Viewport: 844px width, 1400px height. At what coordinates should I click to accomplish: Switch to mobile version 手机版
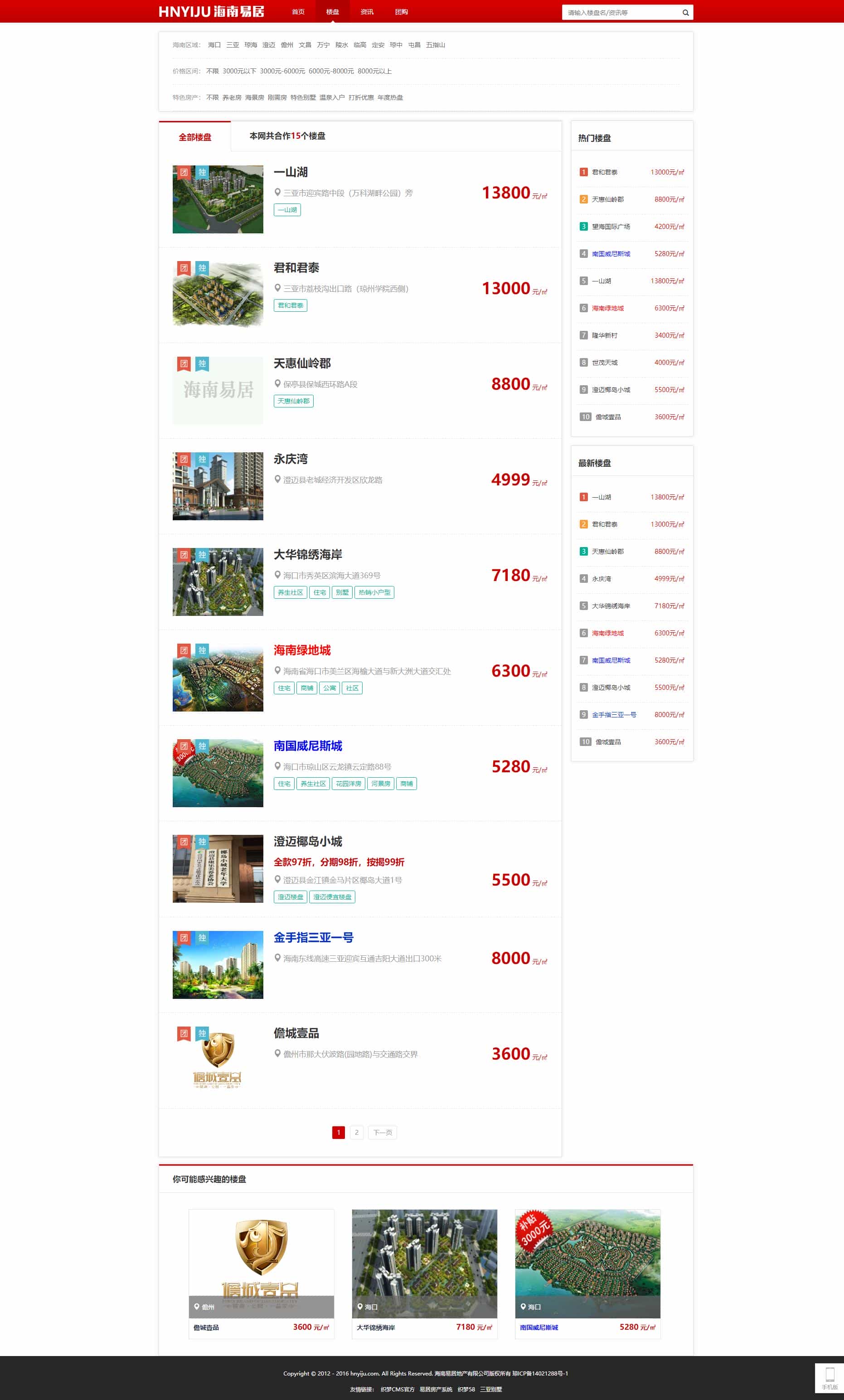(829, 1378)
